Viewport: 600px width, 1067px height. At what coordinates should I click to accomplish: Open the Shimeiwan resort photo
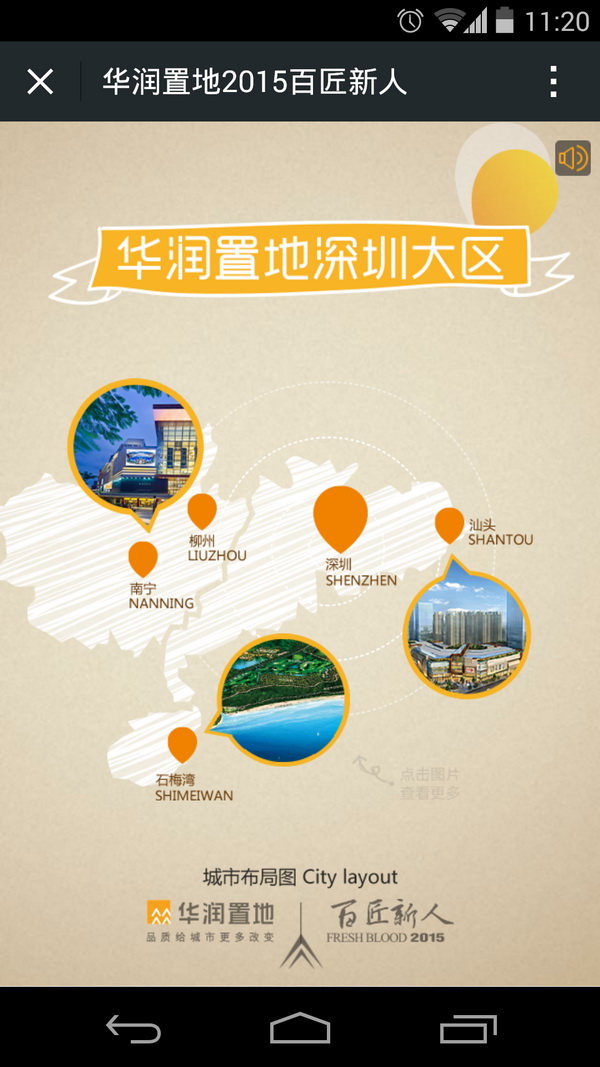click(284, 700)
